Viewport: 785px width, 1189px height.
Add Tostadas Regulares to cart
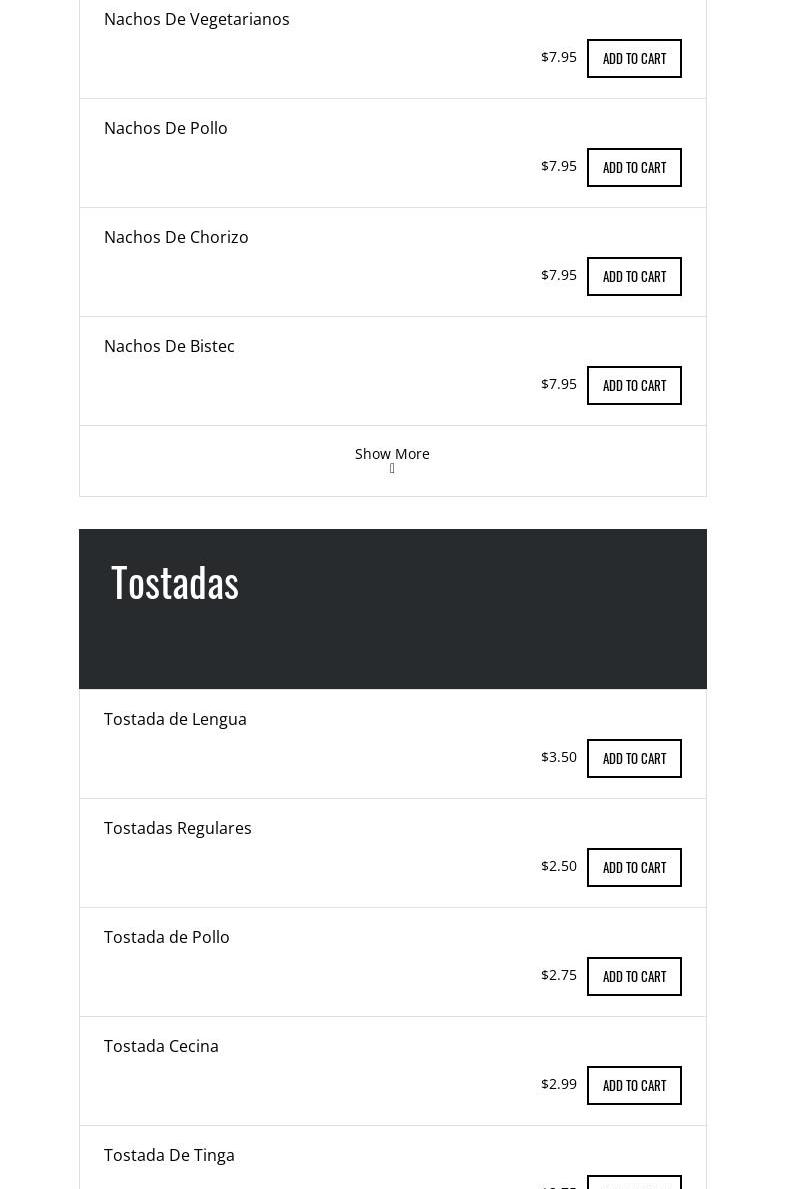coord(634,868)
